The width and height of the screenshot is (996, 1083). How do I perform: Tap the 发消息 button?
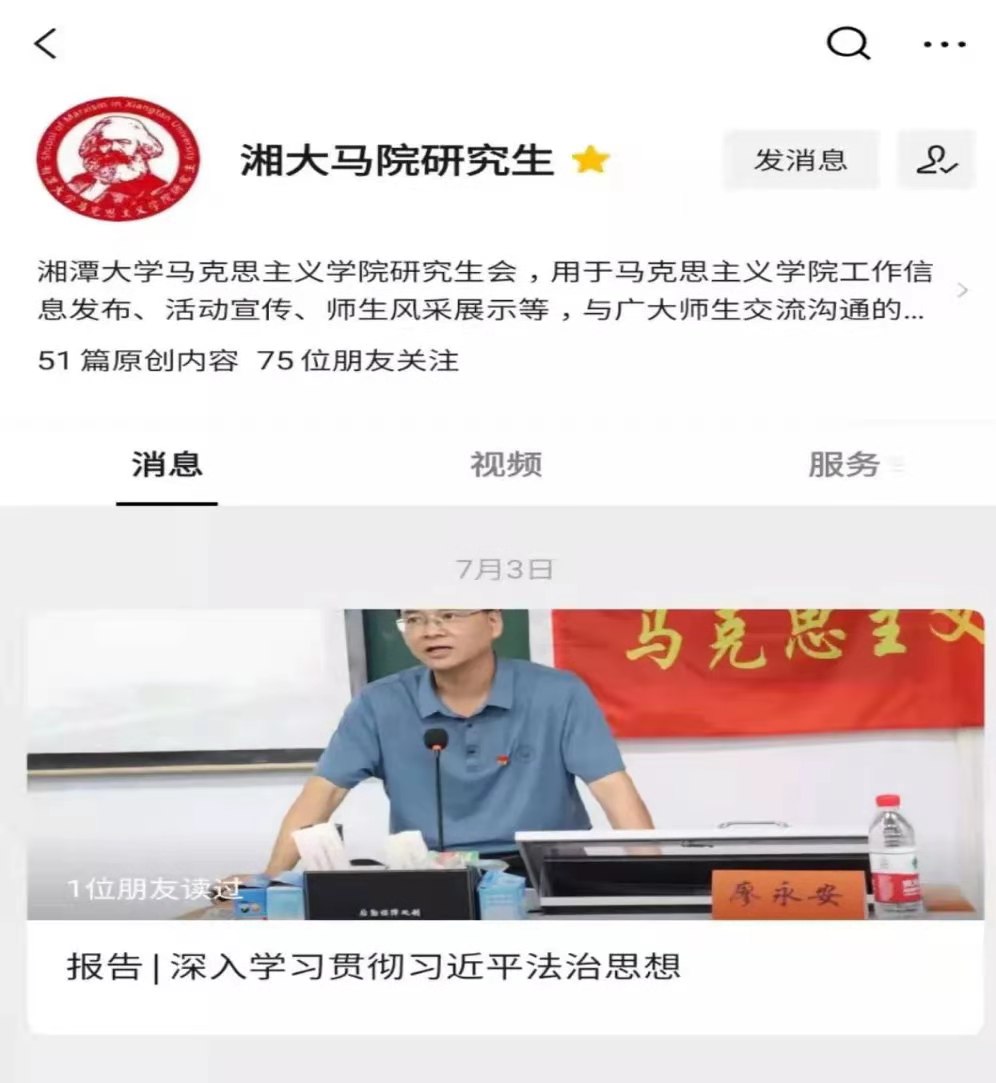click(x=800, y=160)
